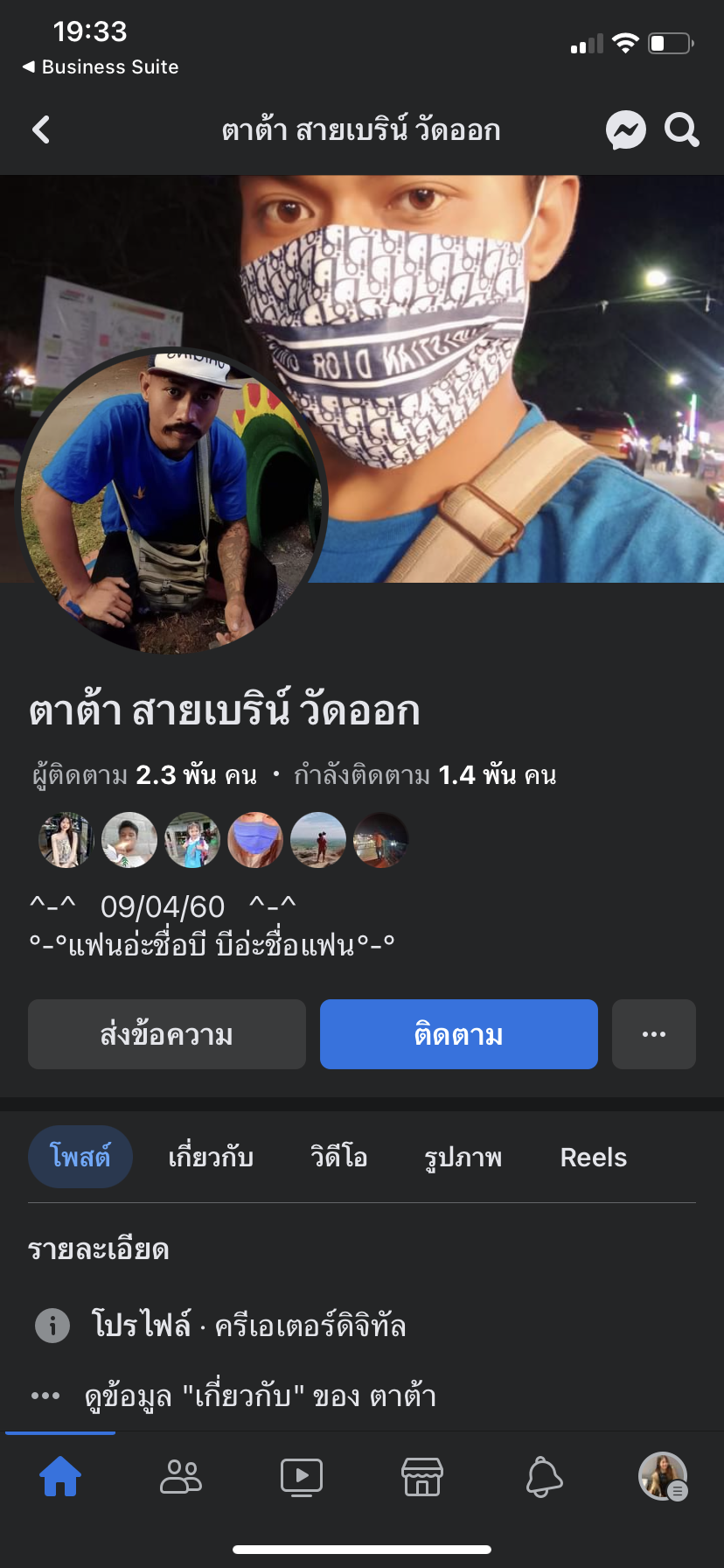
Task: View the circular profile picture
Action: (172, 500)
